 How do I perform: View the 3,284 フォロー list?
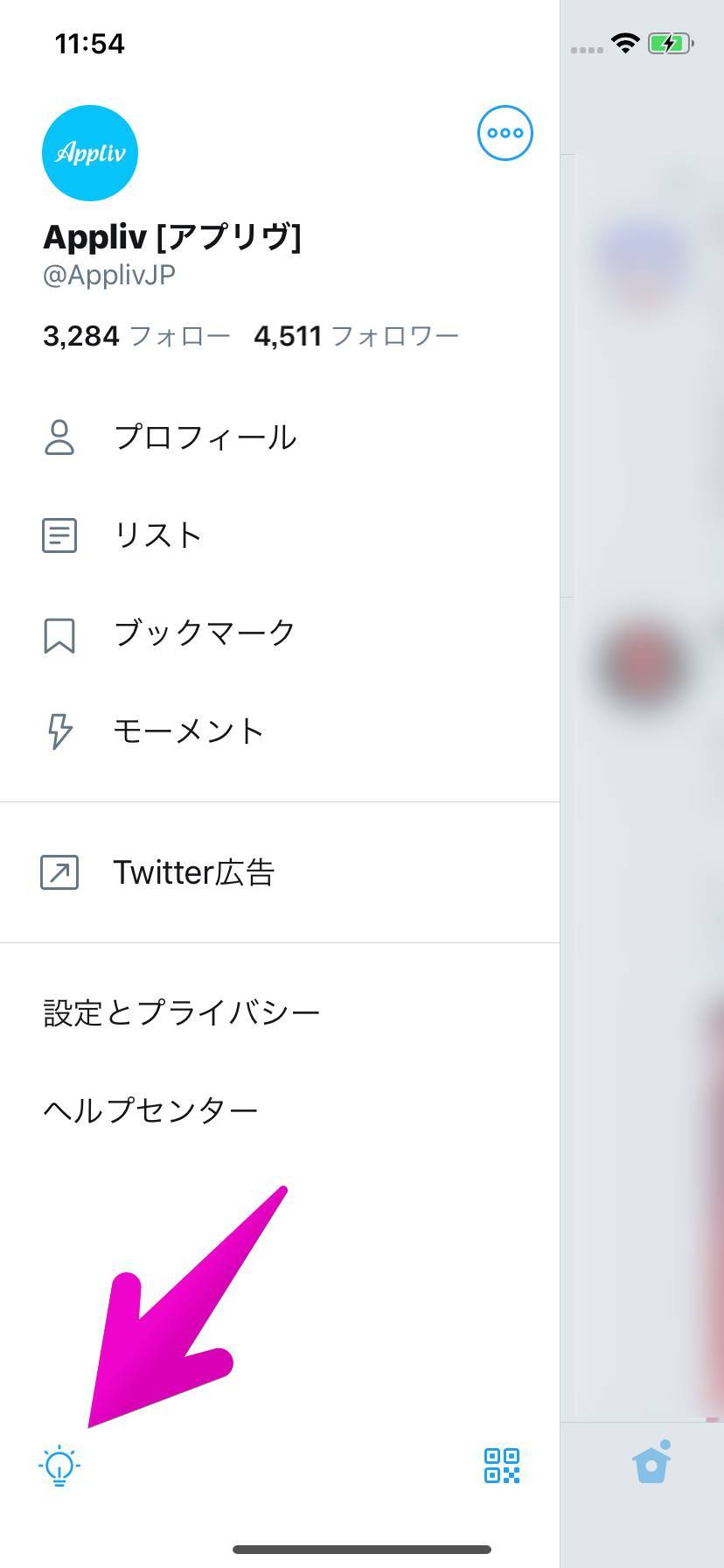click(136, 336)
